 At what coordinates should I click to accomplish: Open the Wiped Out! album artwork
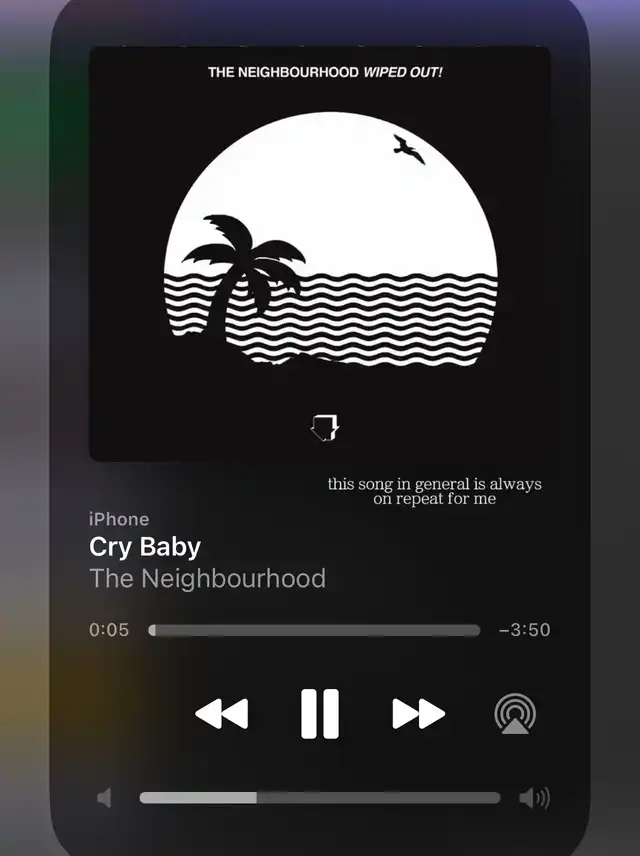[x=320, y=254]
